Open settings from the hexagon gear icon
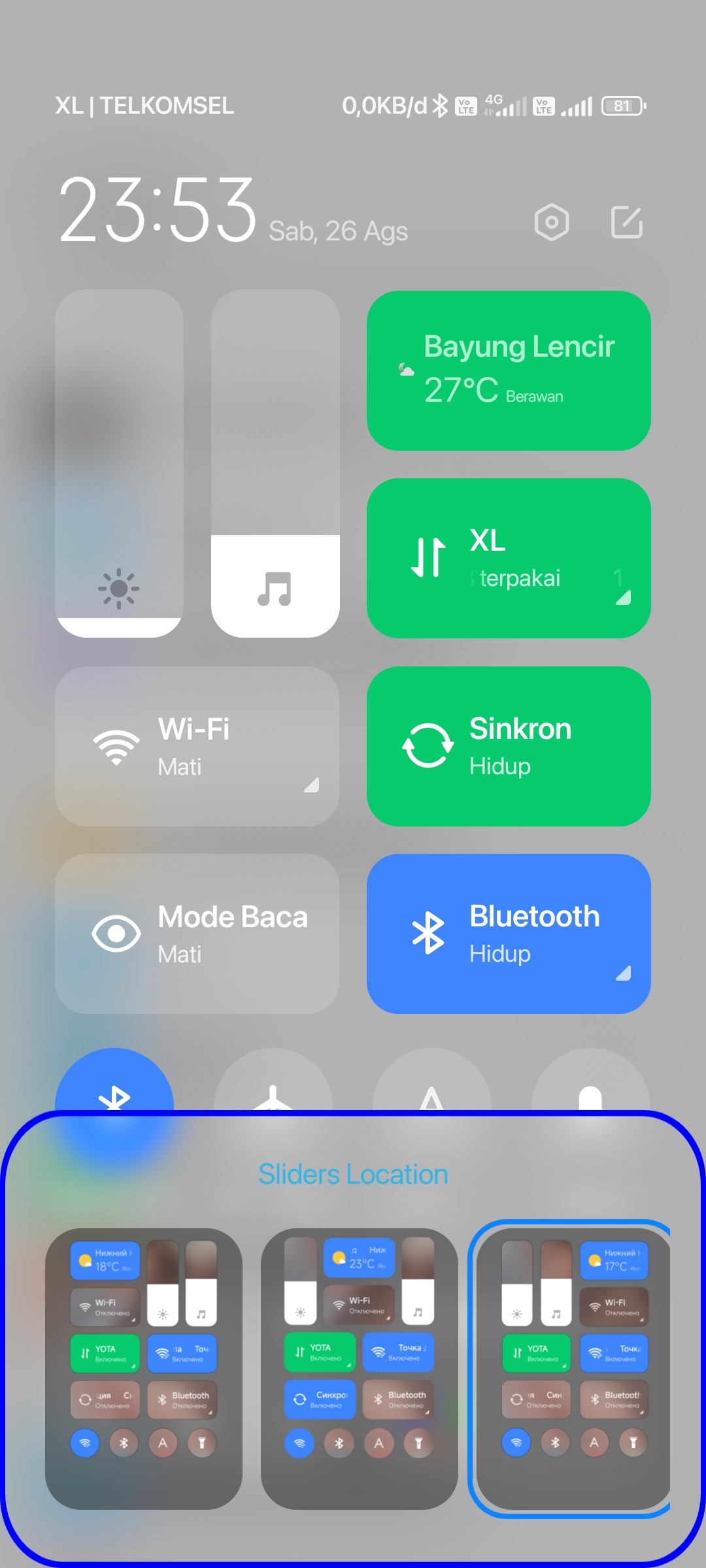This screenshot has width=706, height=1568. click(x=552, y=222)
